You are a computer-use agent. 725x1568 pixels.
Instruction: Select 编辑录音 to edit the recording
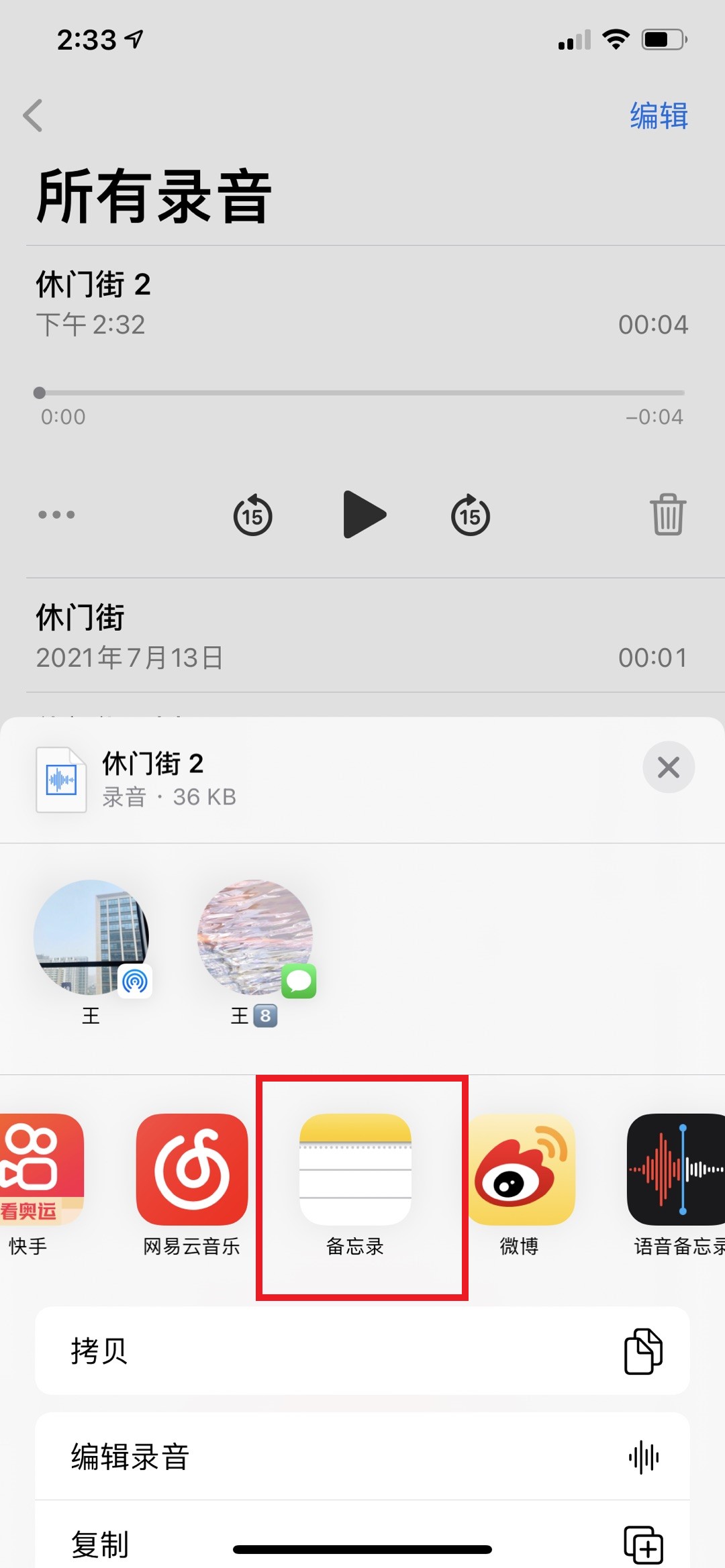(x=362, y=1457)
